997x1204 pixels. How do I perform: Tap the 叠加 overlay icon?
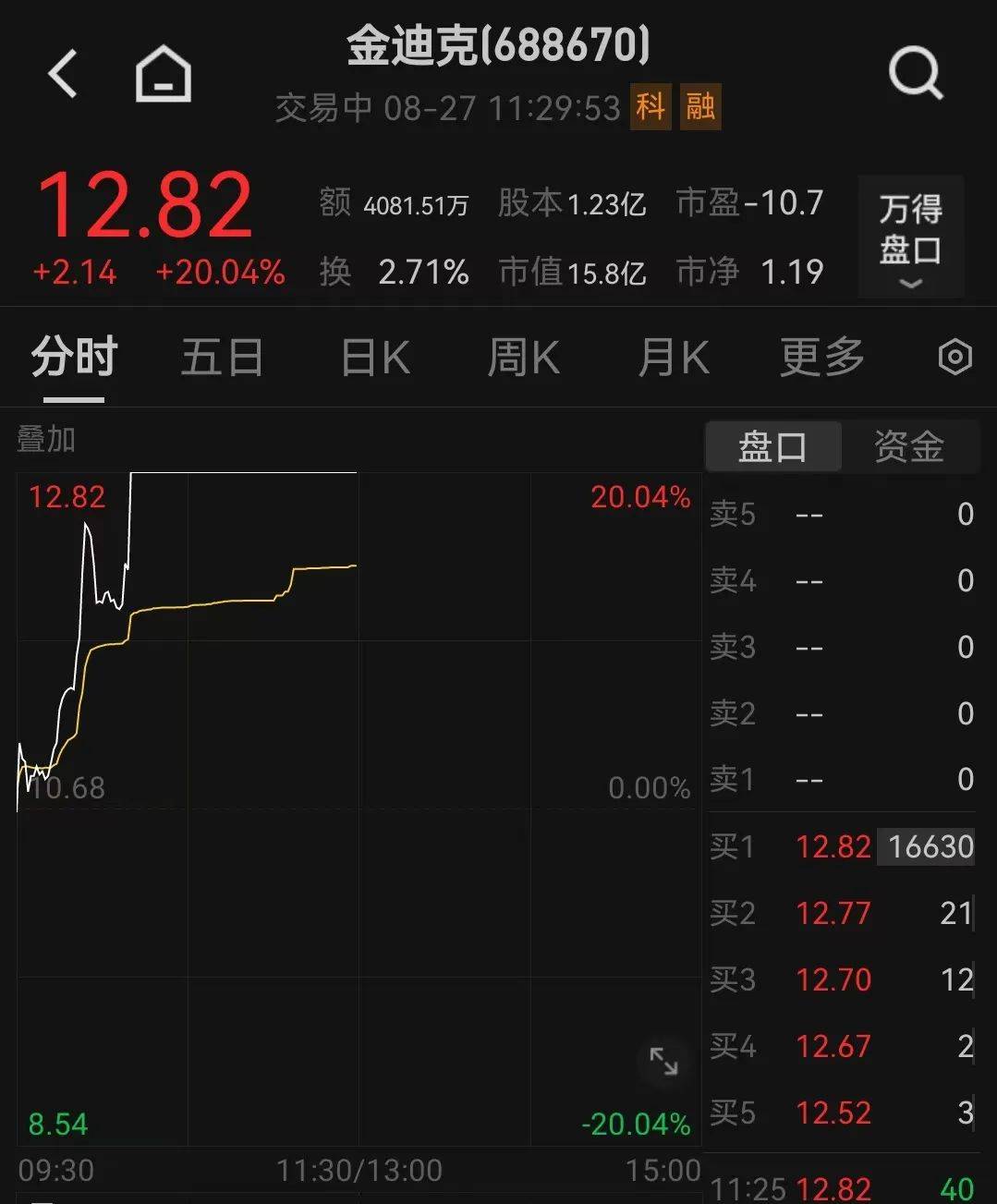click(44, 440)
